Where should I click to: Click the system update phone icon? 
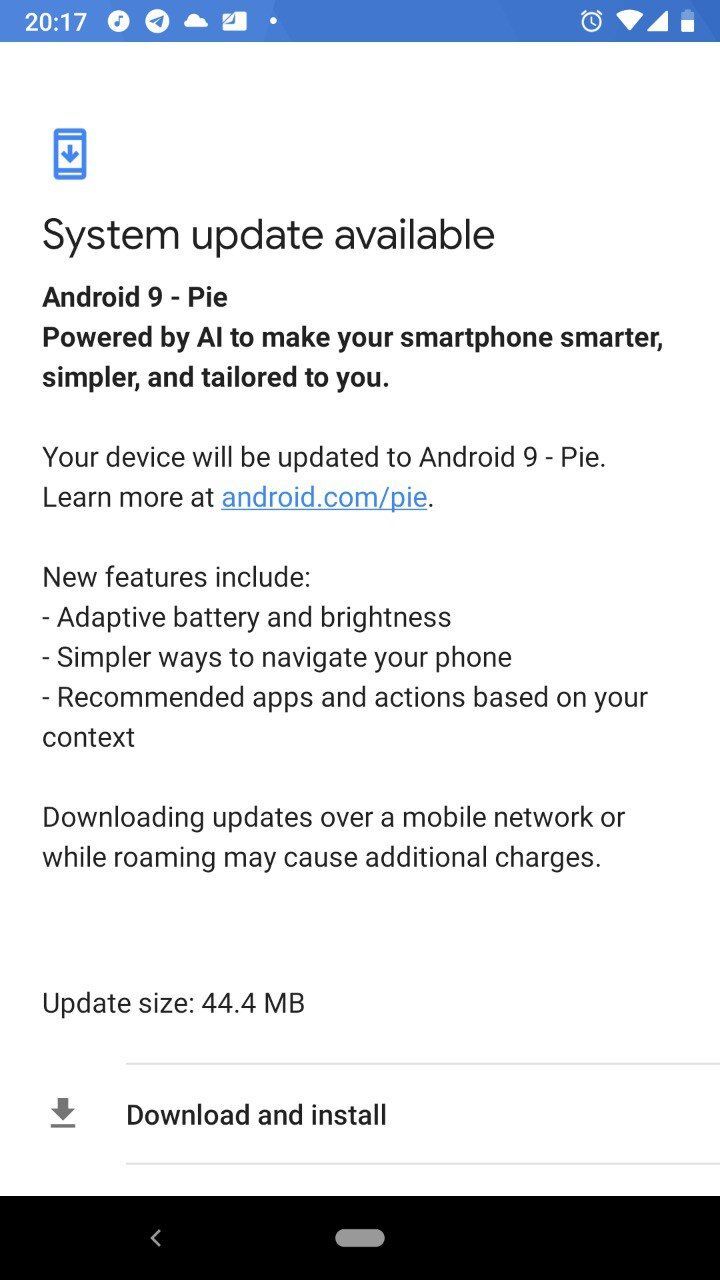(x=68, y=153)
